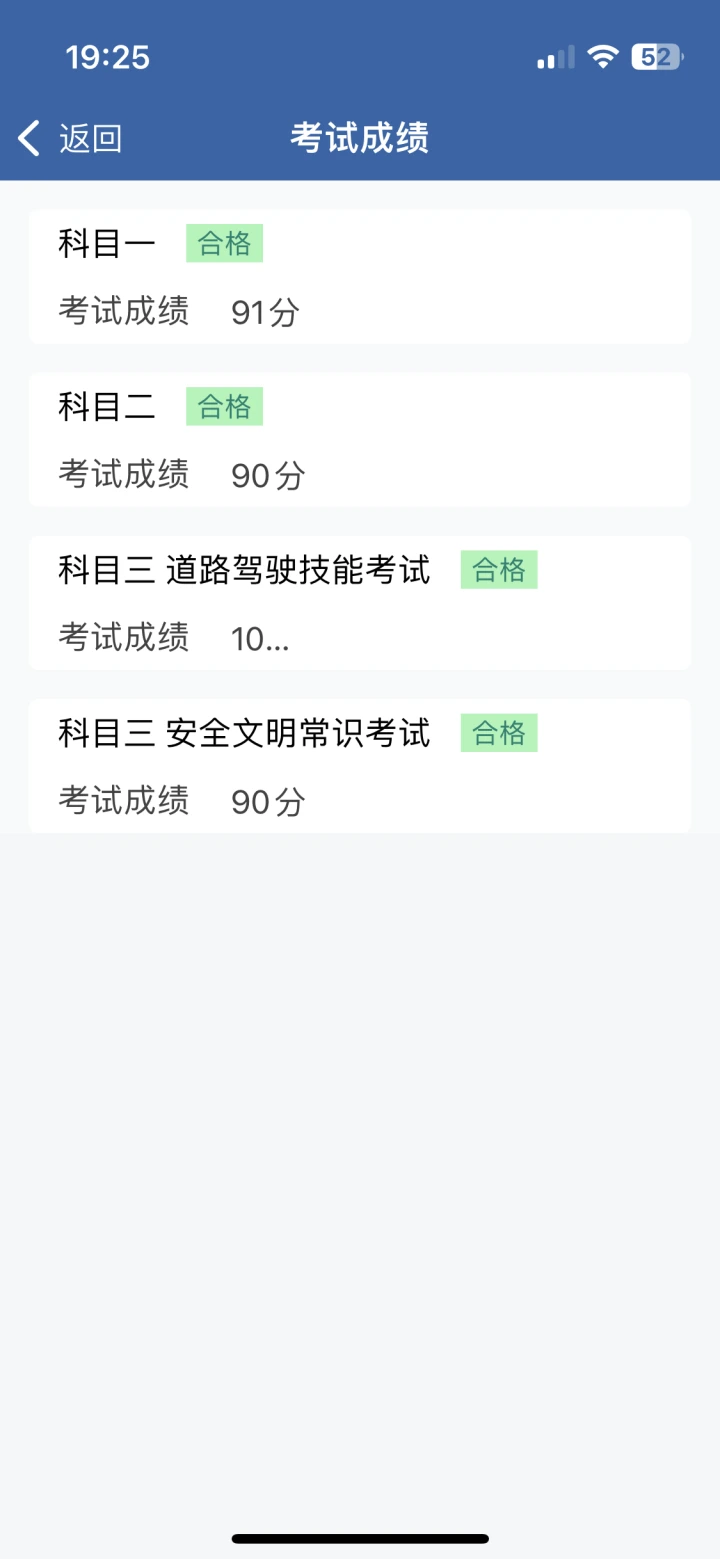This screenshot has height=1559, width=720.
Task: Go back using the 返回 button
Action: [70, 138]
